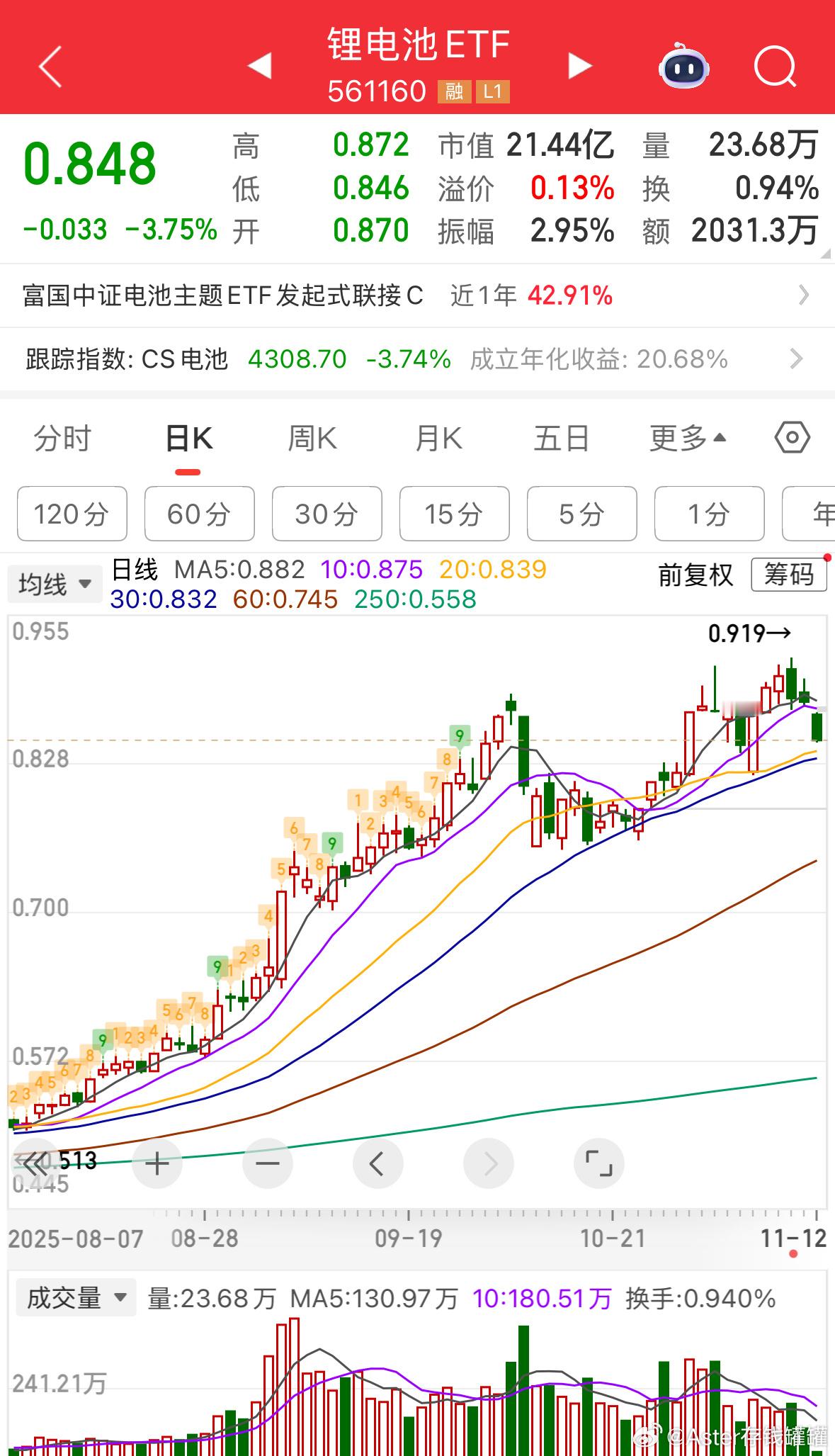Open the chart settings gear icon
This screenshot has height=1456, width=835.
point(791,438)
